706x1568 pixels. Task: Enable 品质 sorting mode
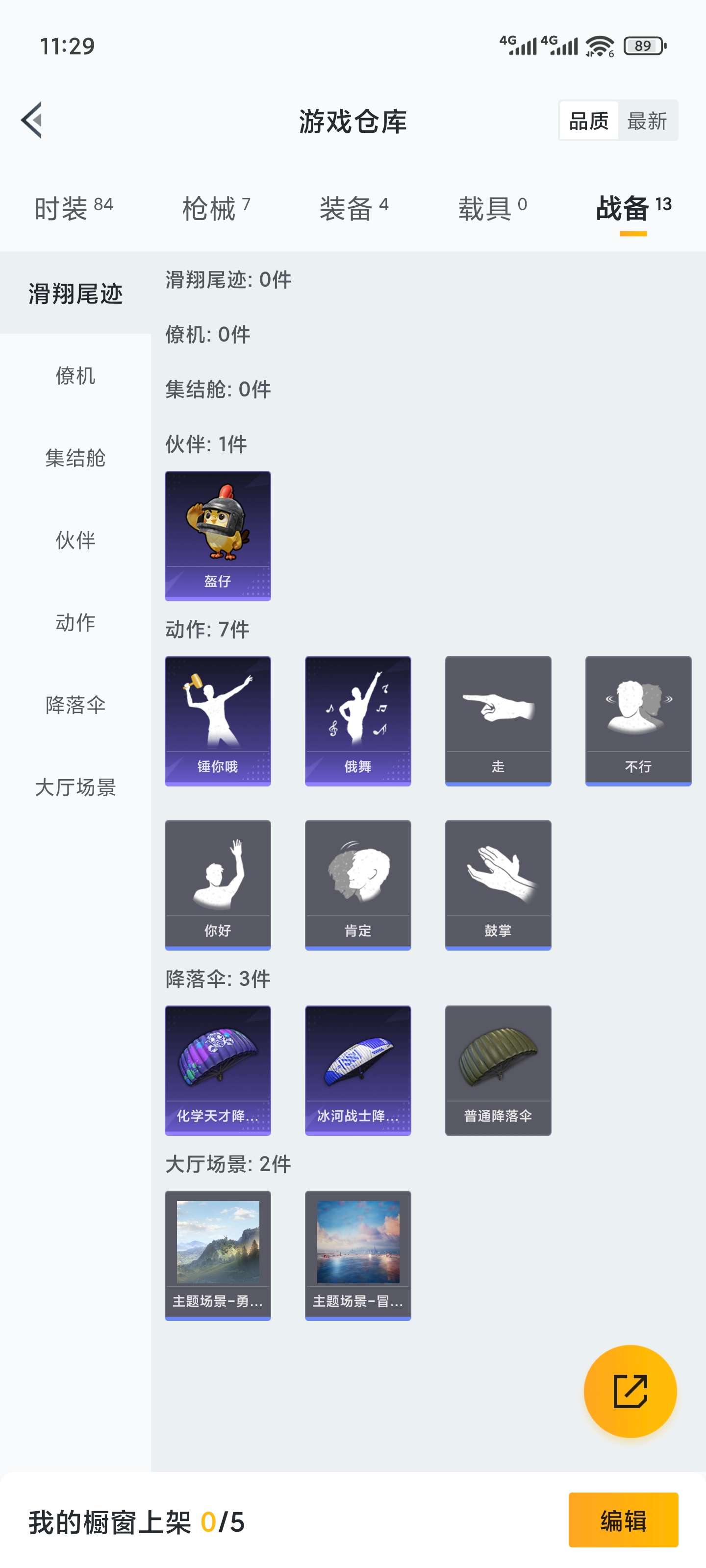point(587,121)
